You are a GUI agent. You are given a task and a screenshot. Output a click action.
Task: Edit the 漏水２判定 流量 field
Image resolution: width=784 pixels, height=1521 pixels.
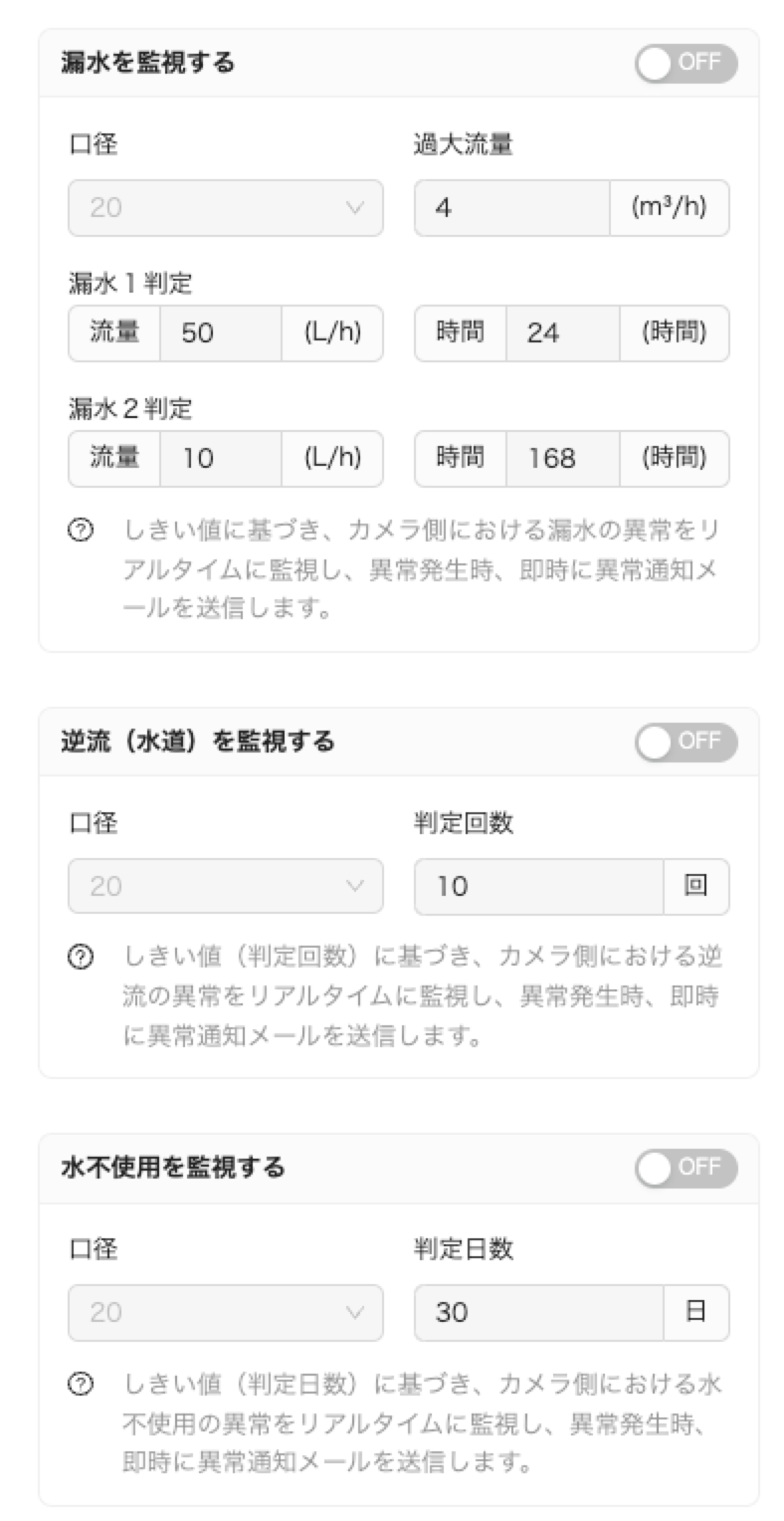[x=221, y=459]
